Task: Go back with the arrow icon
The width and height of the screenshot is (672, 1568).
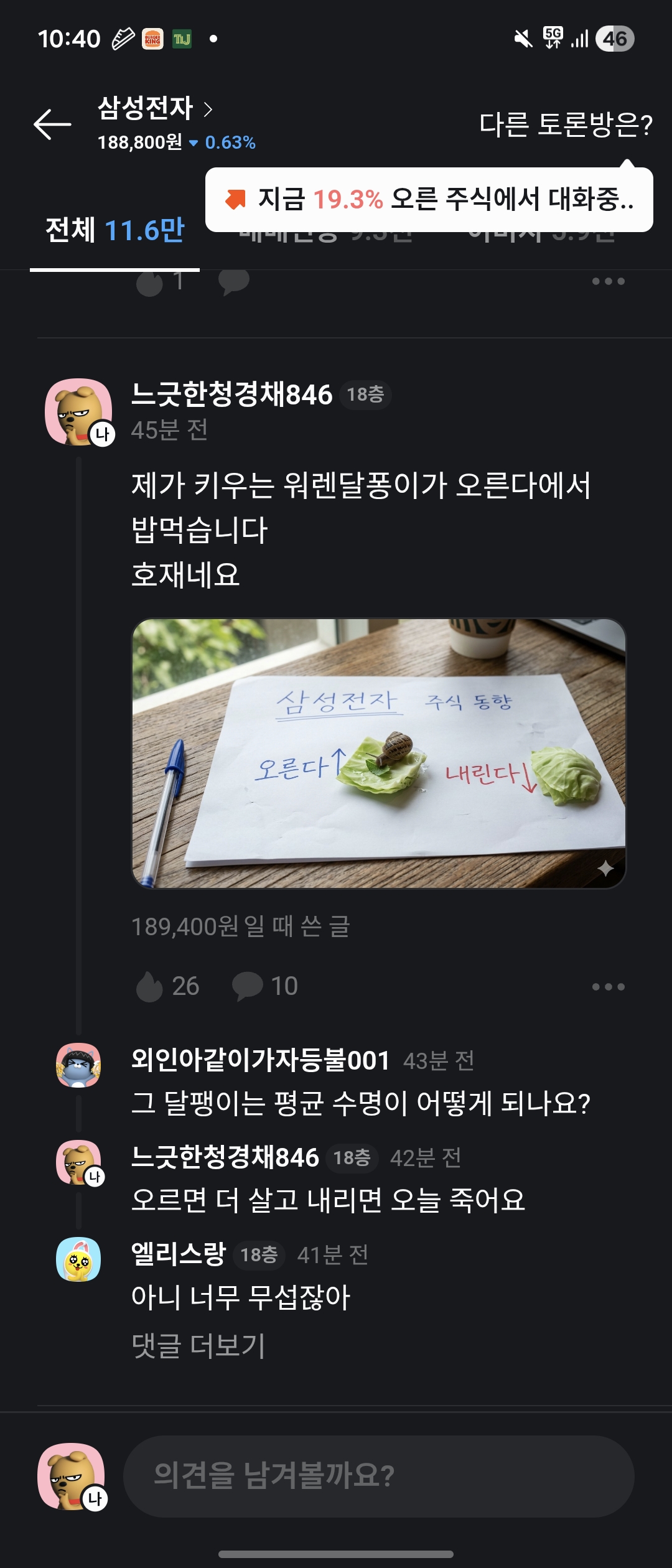Action: coord(52,124)
